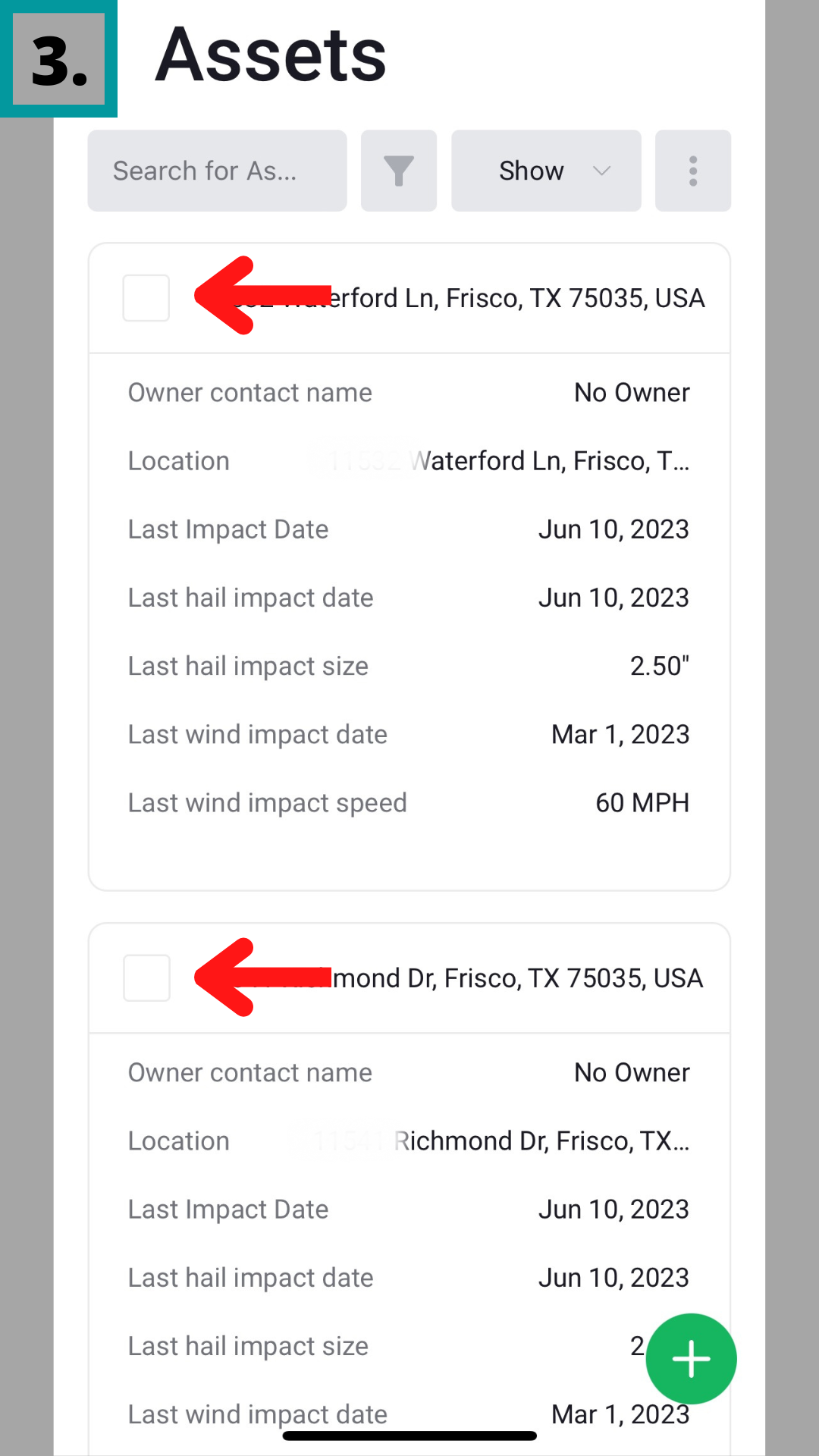Tap the Search for Assets field

coord(217,171)
